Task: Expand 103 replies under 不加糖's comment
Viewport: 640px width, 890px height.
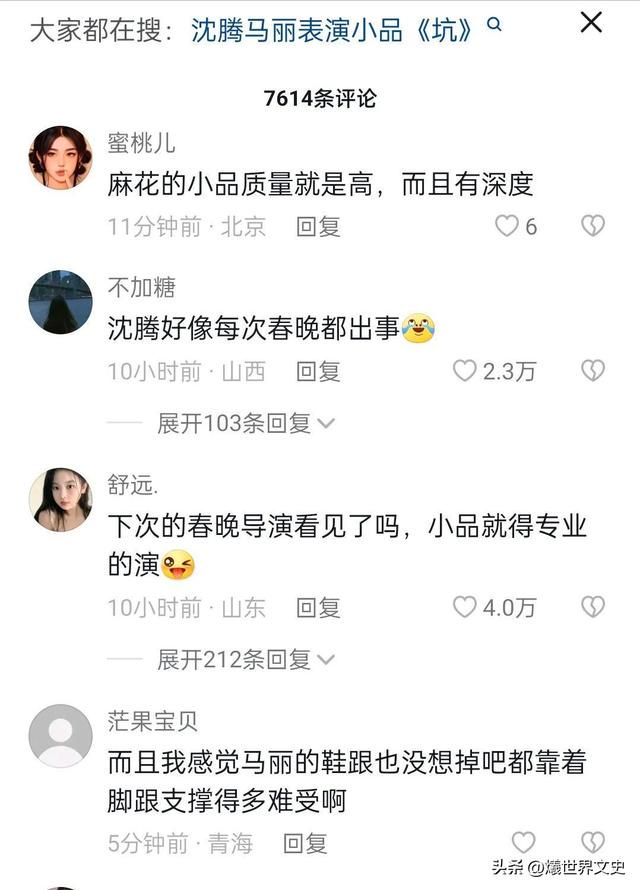Action: click(245, 423)
